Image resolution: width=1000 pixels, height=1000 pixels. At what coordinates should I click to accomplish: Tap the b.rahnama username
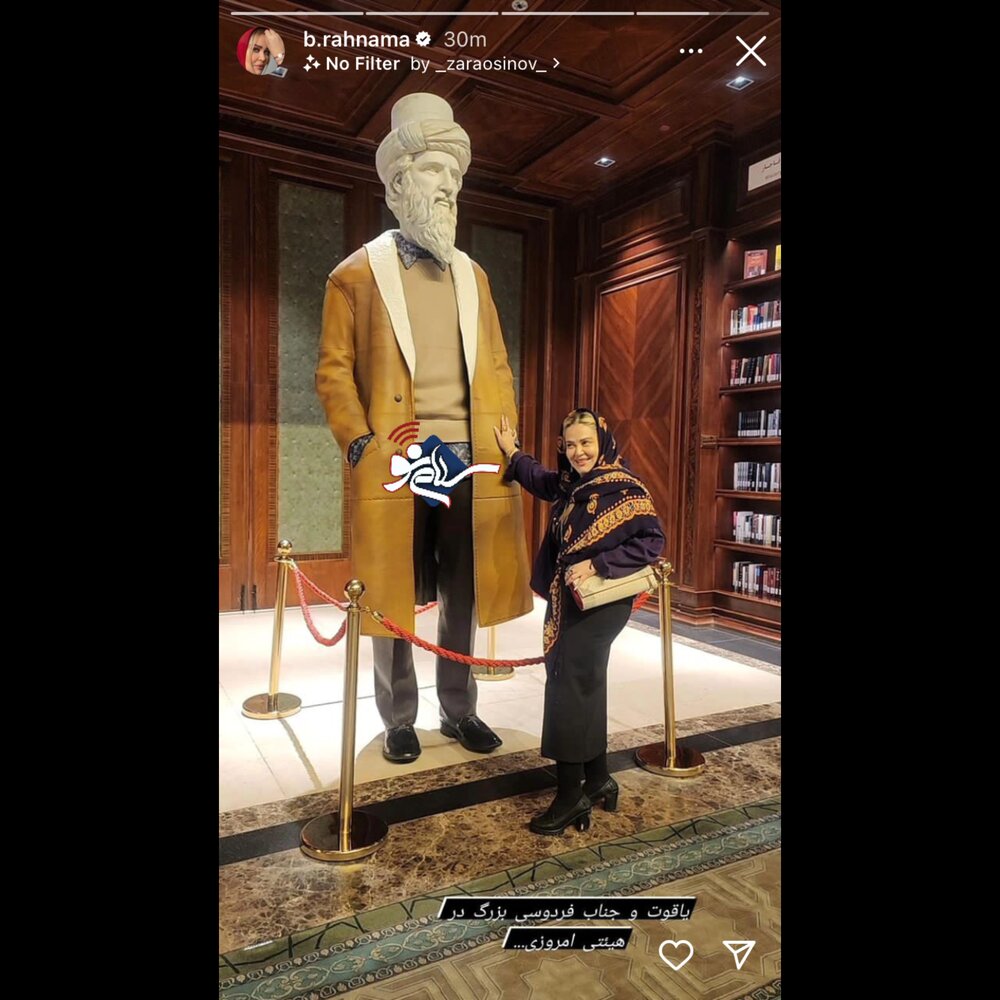[x=356, y=40]
